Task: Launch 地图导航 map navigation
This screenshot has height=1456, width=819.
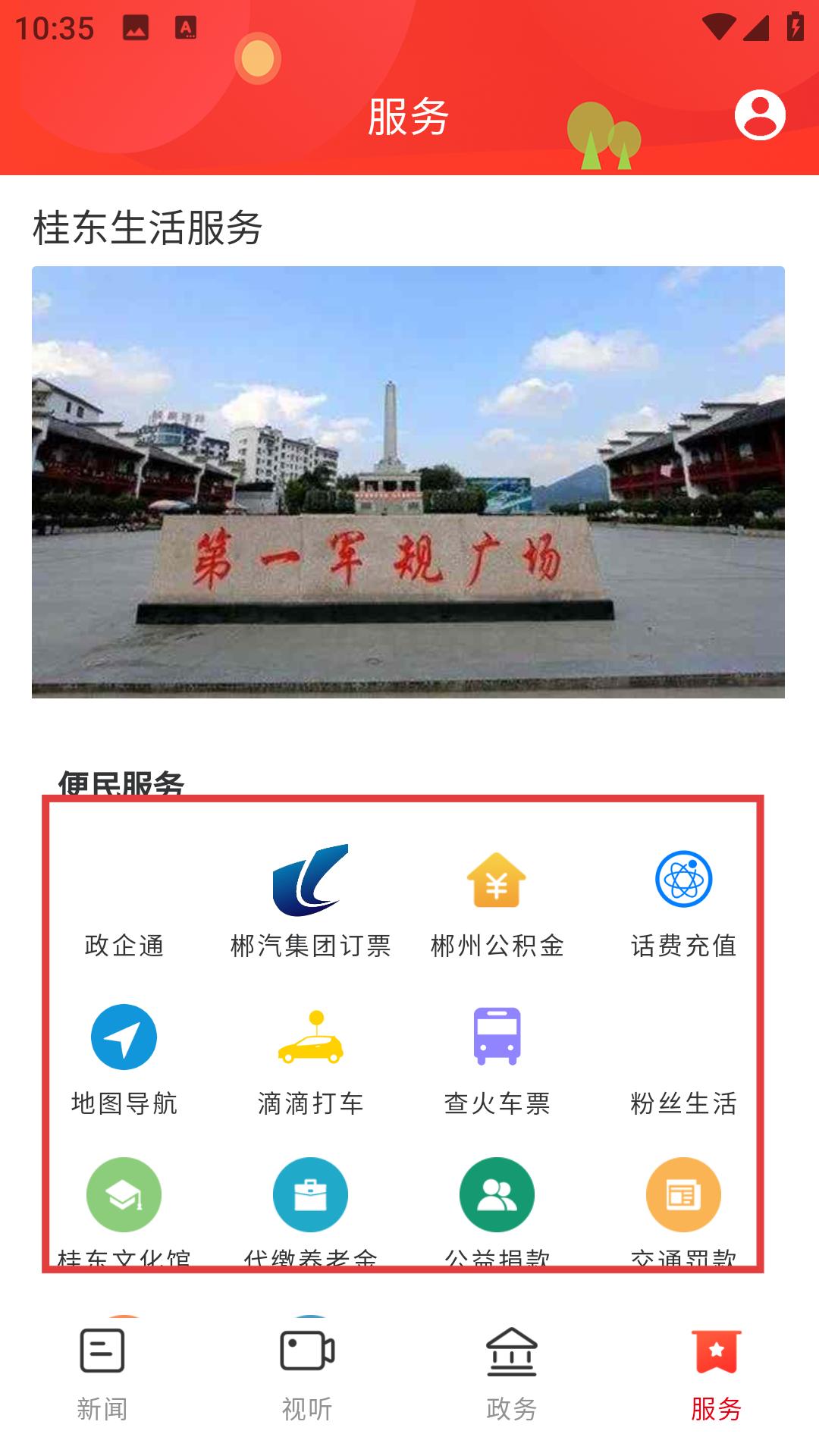Action: click(x=124, y=1059)
